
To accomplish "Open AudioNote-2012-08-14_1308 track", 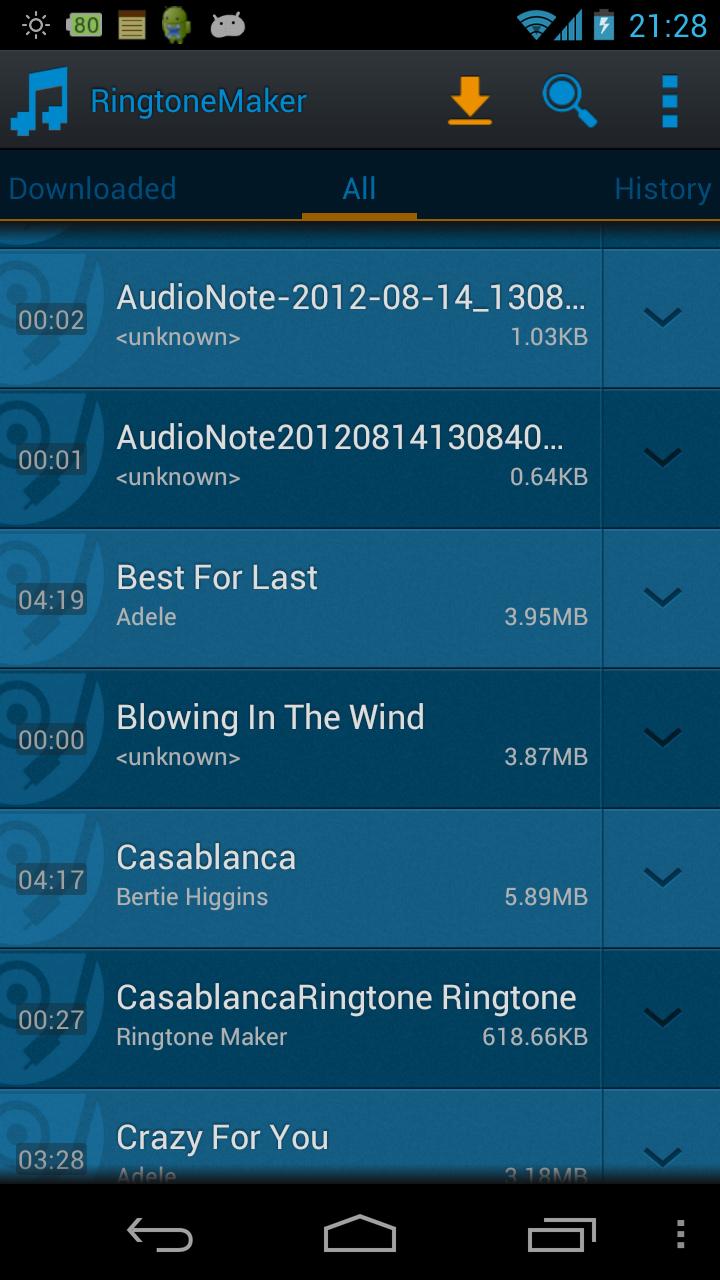I will 350,317.
